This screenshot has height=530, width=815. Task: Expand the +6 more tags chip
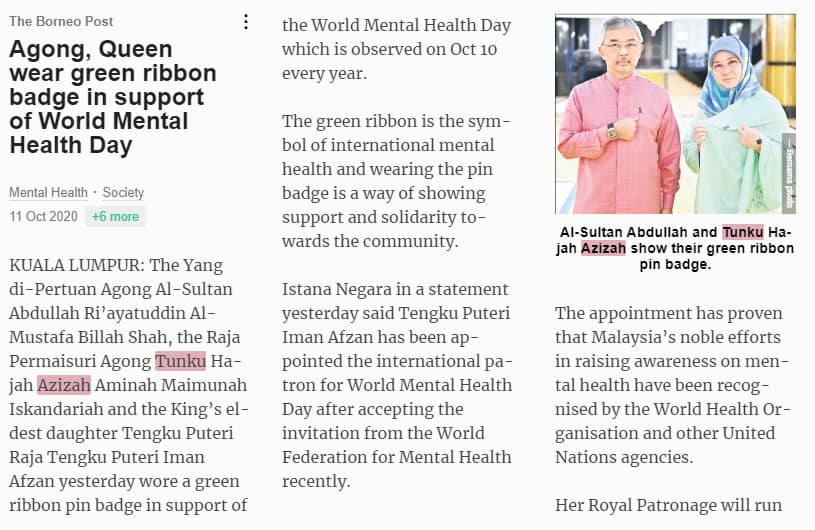click(x=115, y=216)
